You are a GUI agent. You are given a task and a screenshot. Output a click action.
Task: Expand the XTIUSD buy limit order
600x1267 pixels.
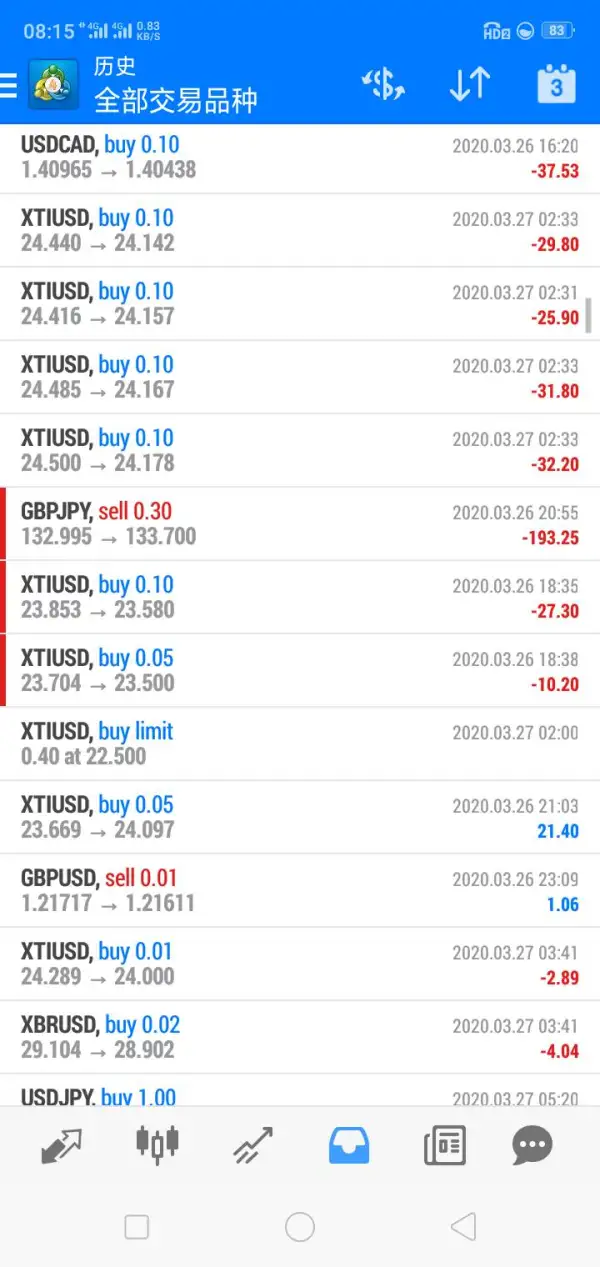click(x=300, y=744)
